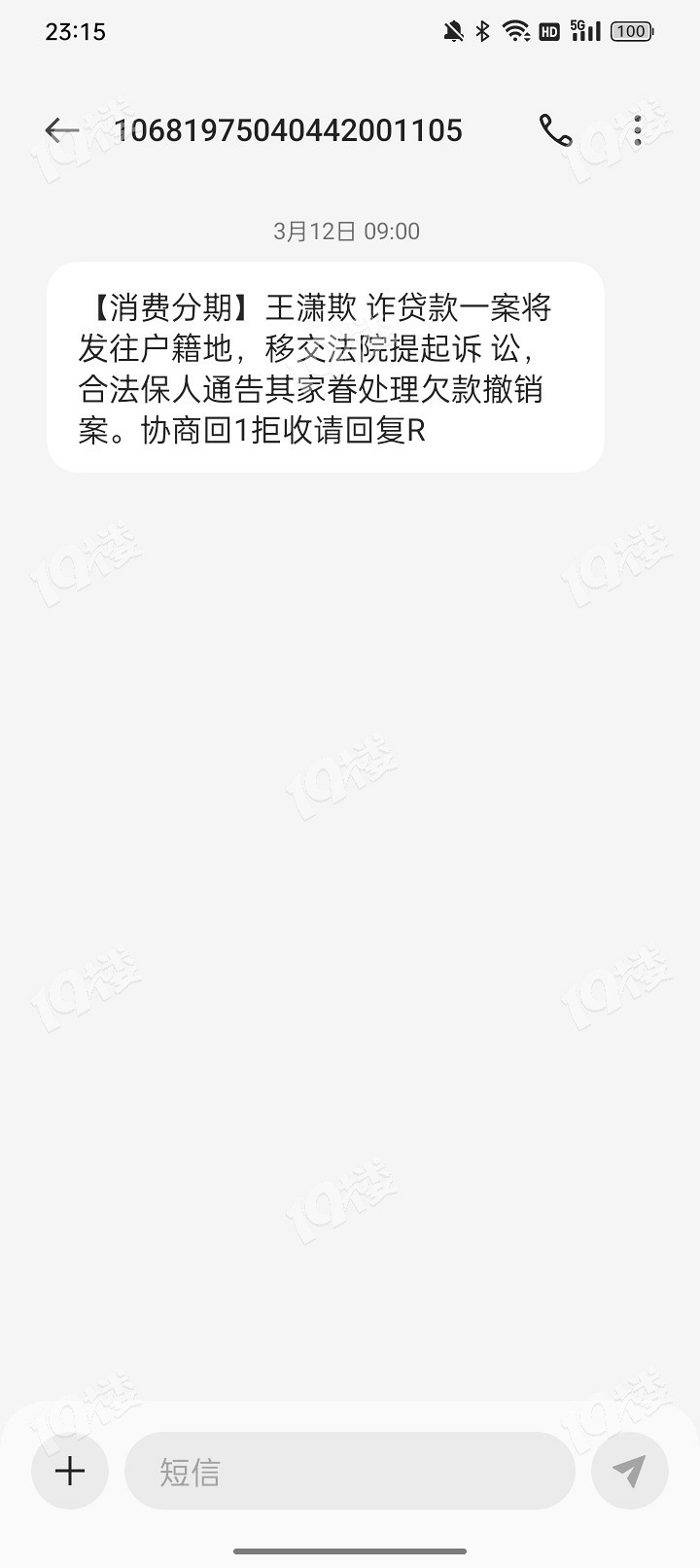The image size is (700, 1568).
Task: Tap the phone call icon to dial sender
Action: [x=555, y=129]
